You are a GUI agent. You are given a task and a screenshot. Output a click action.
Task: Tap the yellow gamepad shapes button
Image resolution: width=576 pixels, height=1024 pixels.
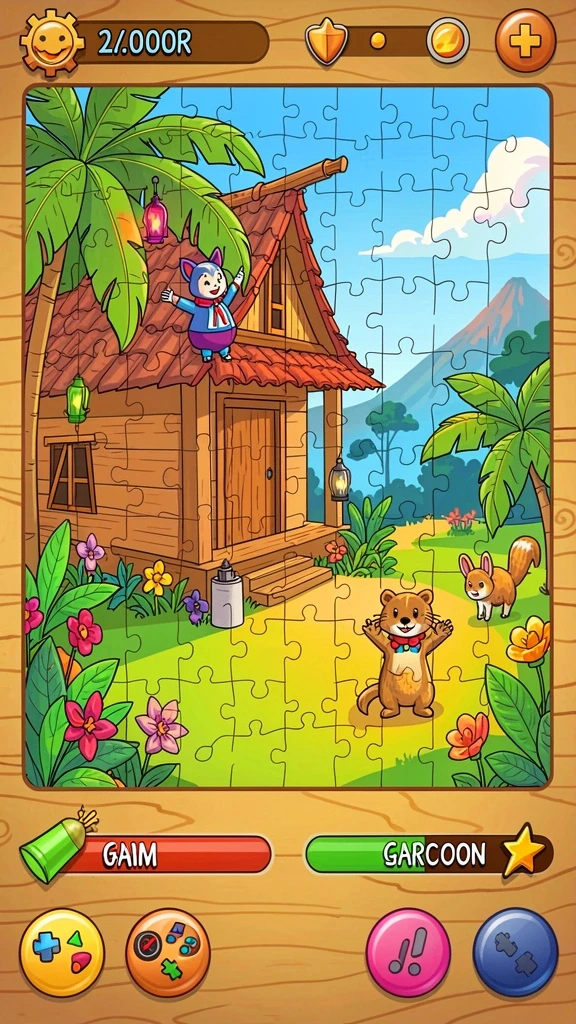coord(62,952)
